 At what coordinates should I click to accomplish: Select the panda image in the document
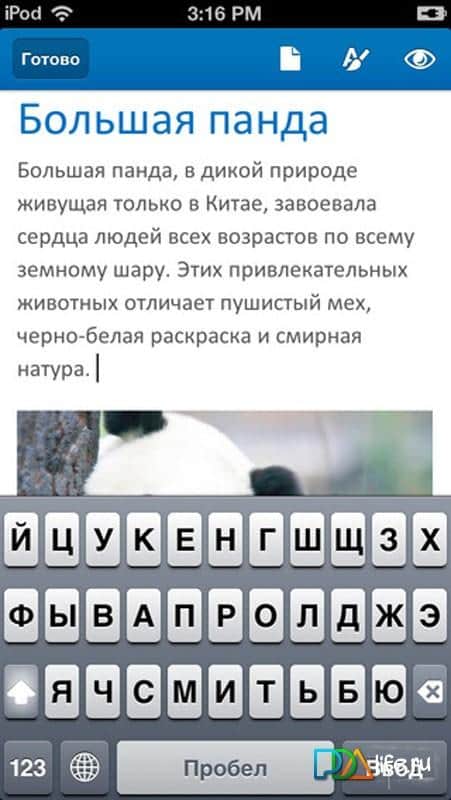pos(225,453)
